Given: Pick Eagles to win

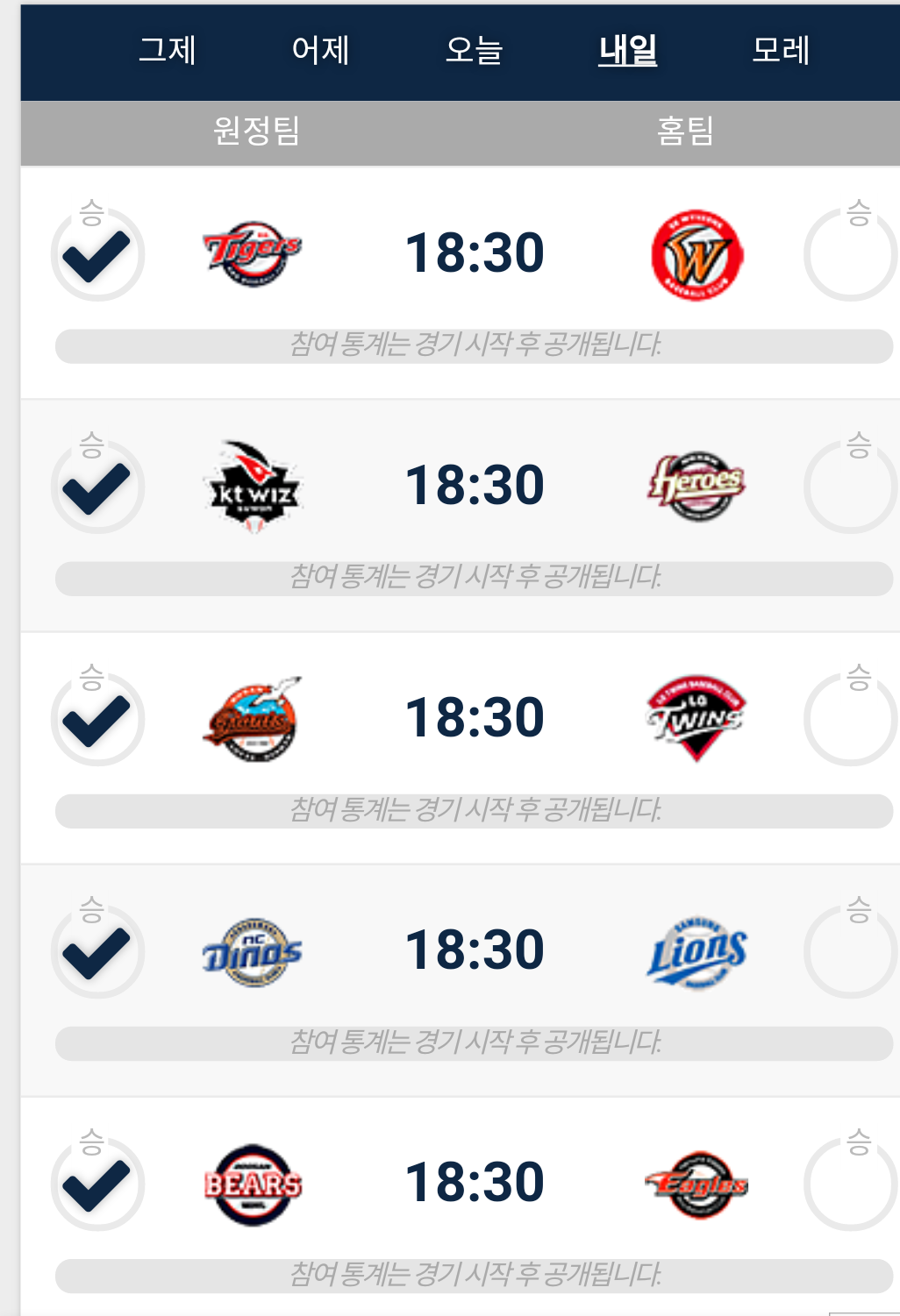Looking at the screenshot, I should 850,1184.
